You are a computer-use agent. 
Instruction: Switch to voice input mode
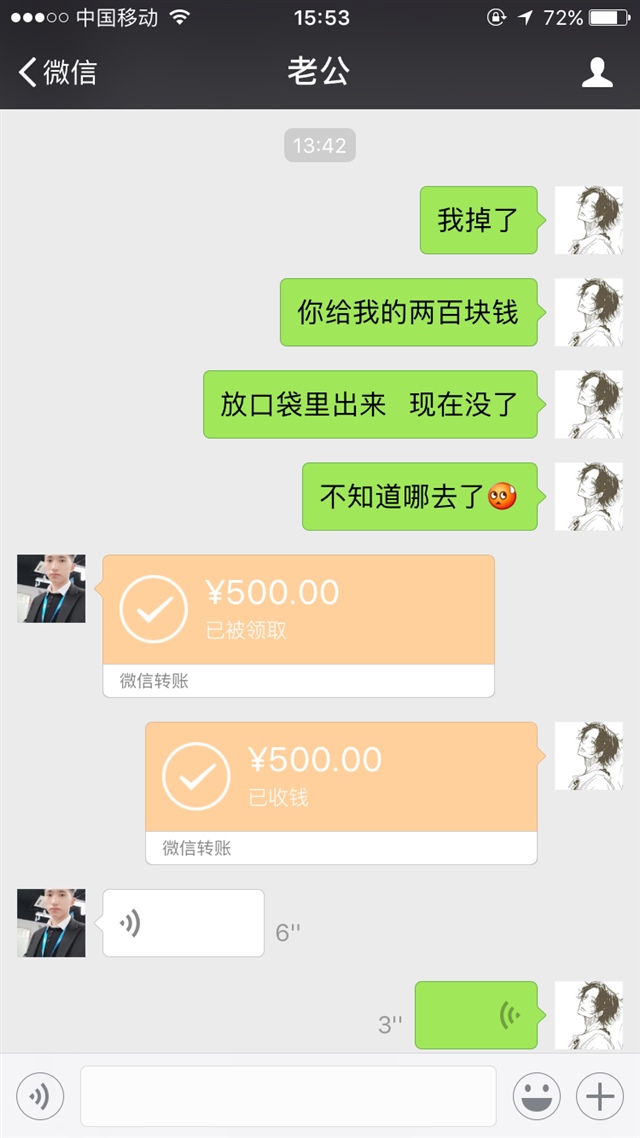40,1097
